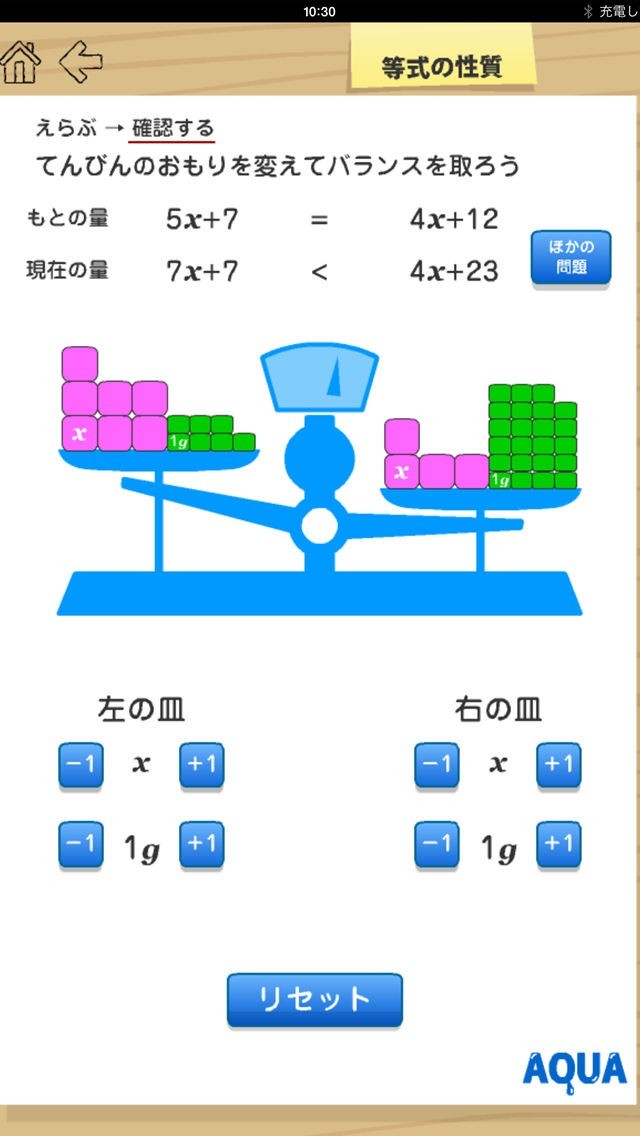The width and height of the screenshot is (640, 1136).
Task: Open another problem with ほかの問題
Action: pos(570,258)
